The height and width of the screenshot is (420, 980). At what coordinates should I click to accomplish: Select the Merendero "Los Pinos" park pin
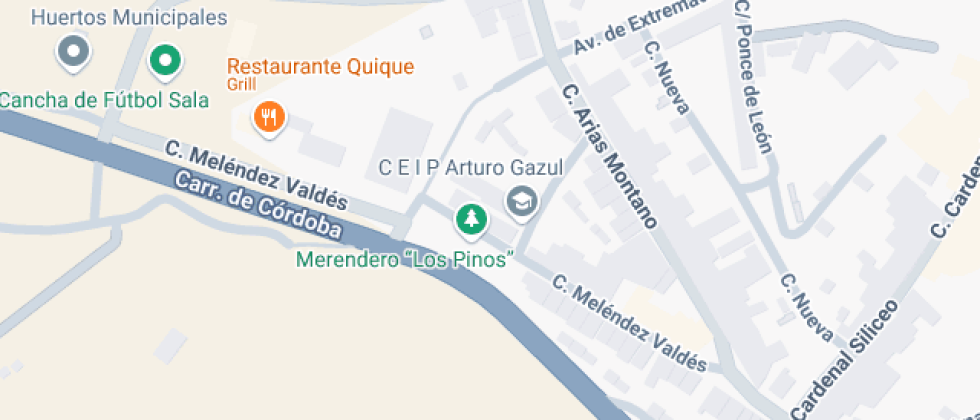471,218
